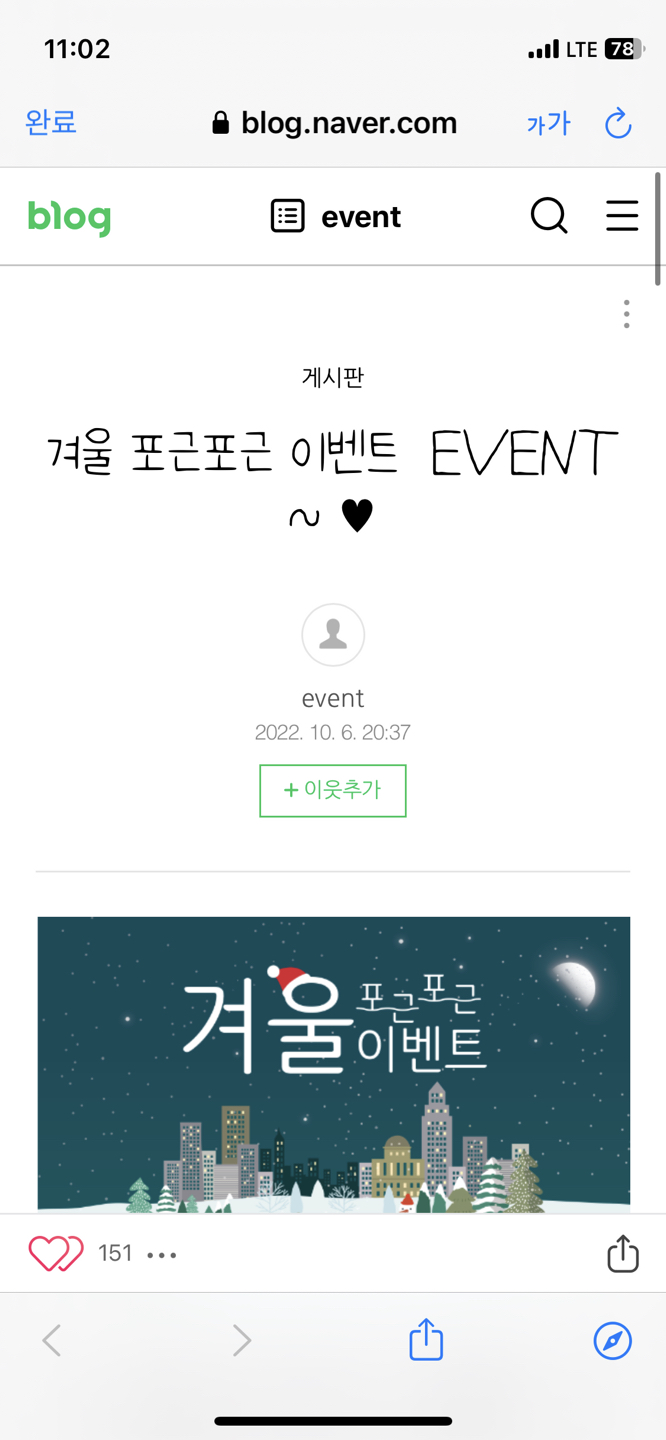
Task: Open the 게시판 category link
Action: coord(333,377)
